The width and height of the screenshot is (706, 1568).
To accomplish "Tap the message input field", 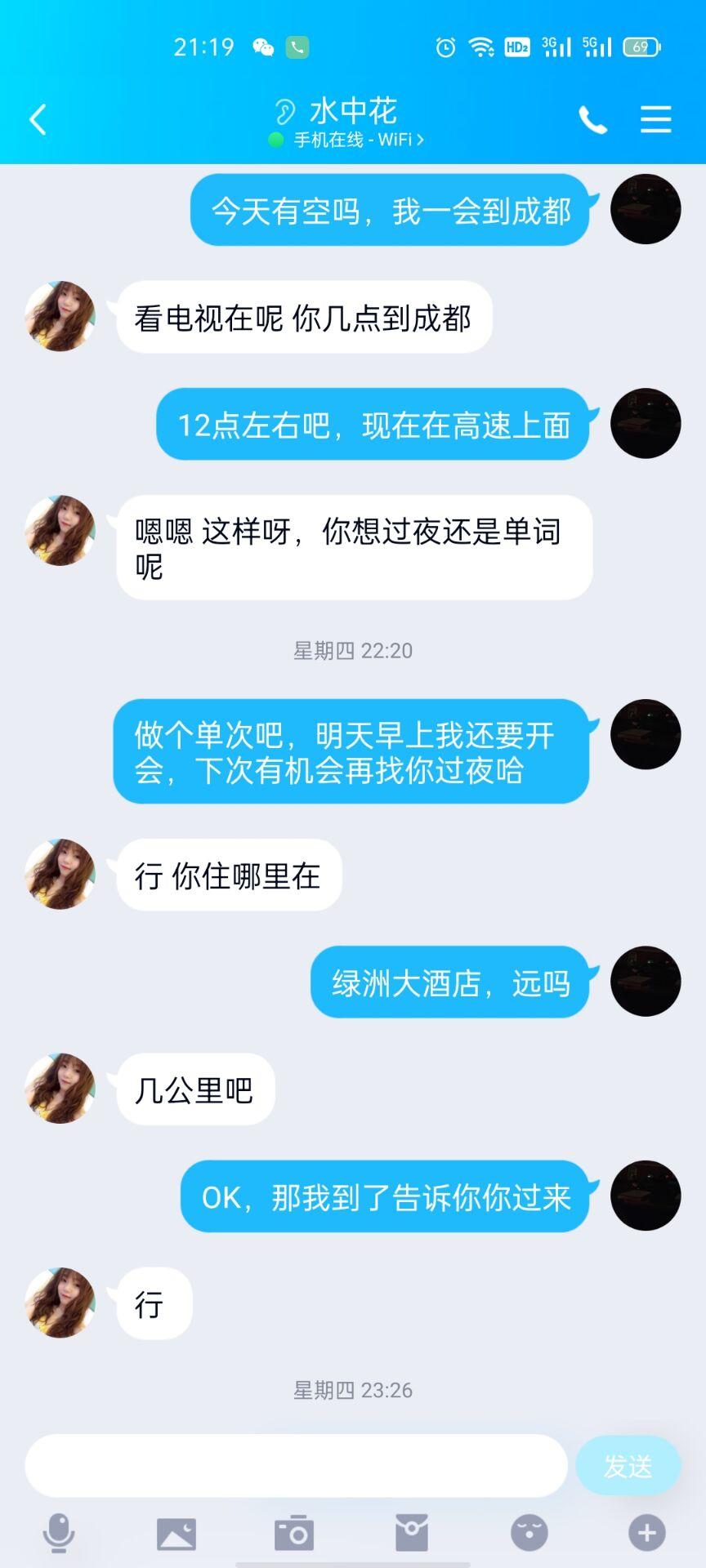I will click(x=294, y=1465).
